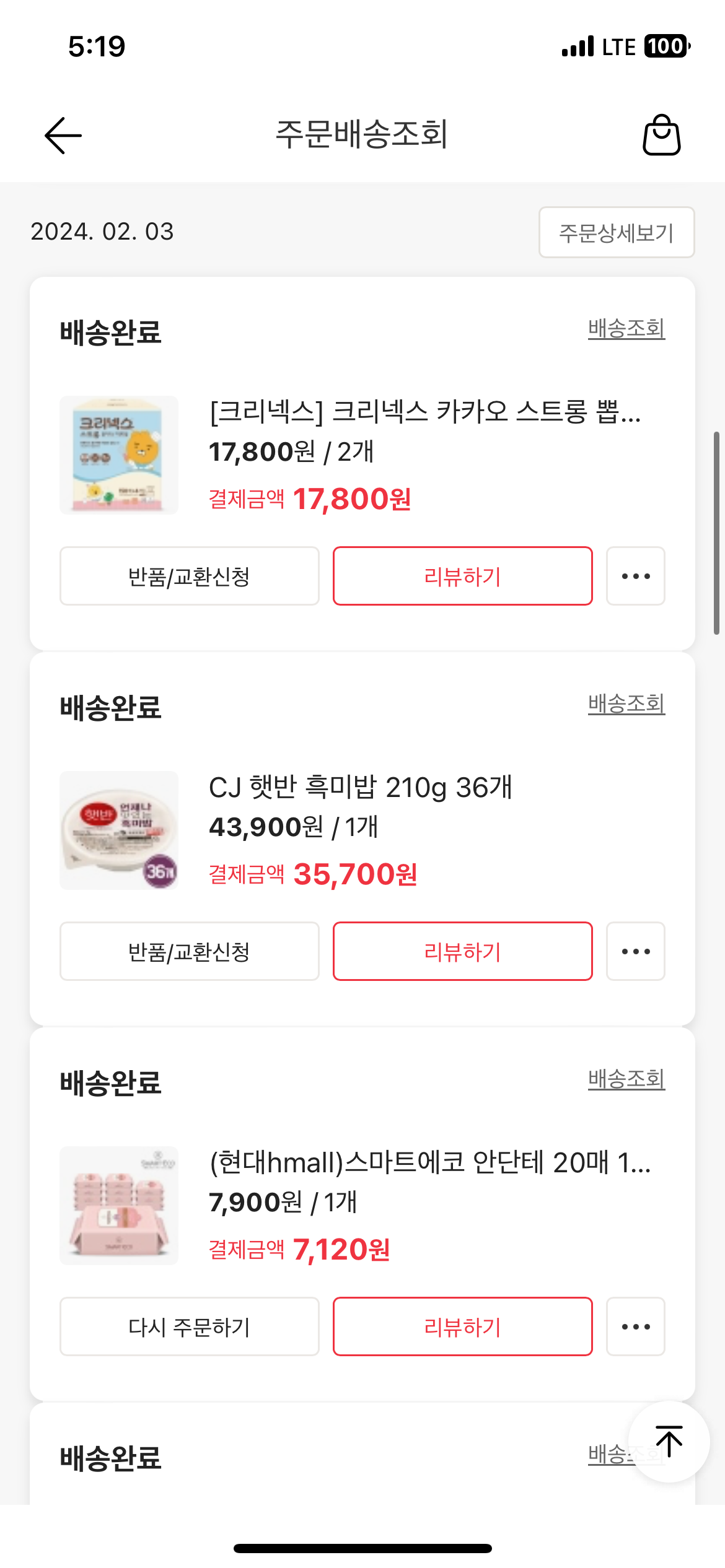This screenshot has height=1568, width=725.
Task: Request 반품/교환신청 for 크리넥스 item
Action: coord(189,576)
